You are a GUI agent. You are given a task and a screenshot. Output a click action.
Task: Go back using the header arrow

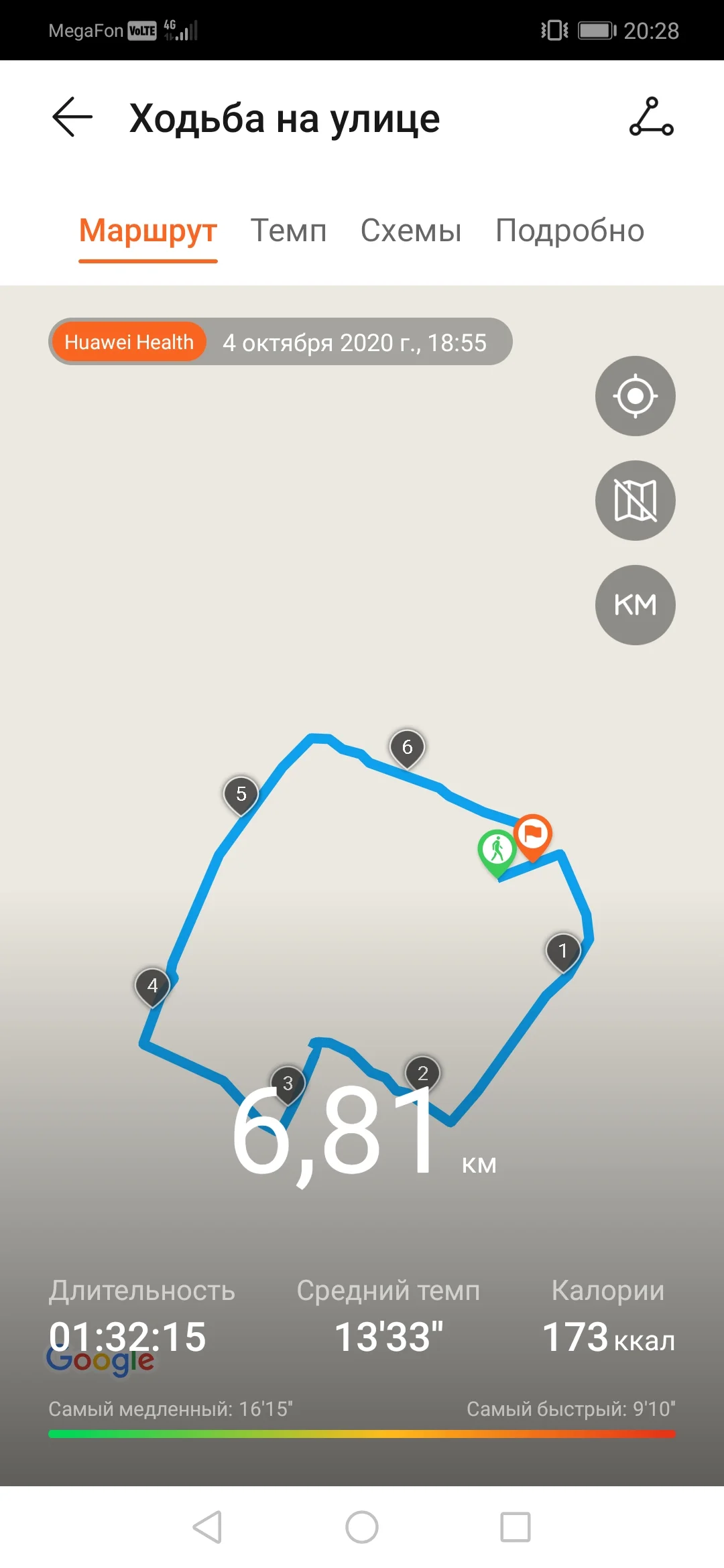click(72, 117)
